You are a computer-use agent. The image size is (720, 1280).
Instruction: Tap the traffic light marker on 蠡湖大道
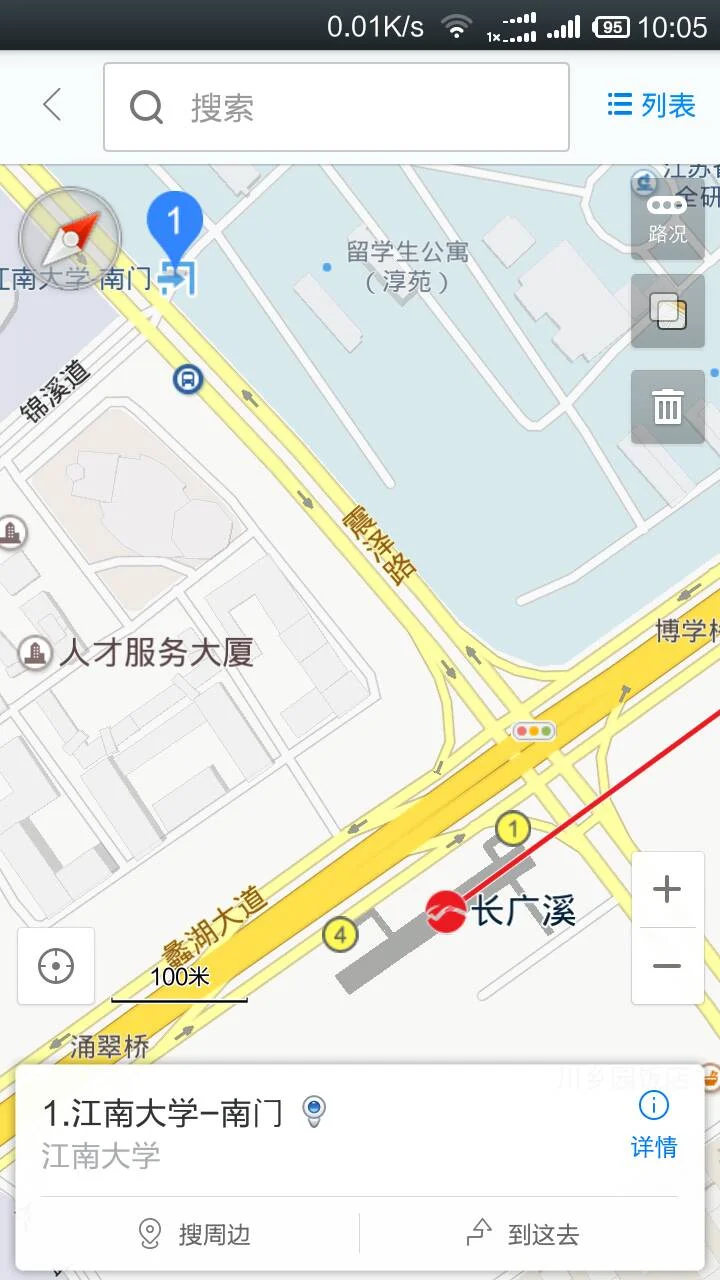click(531, 730)
